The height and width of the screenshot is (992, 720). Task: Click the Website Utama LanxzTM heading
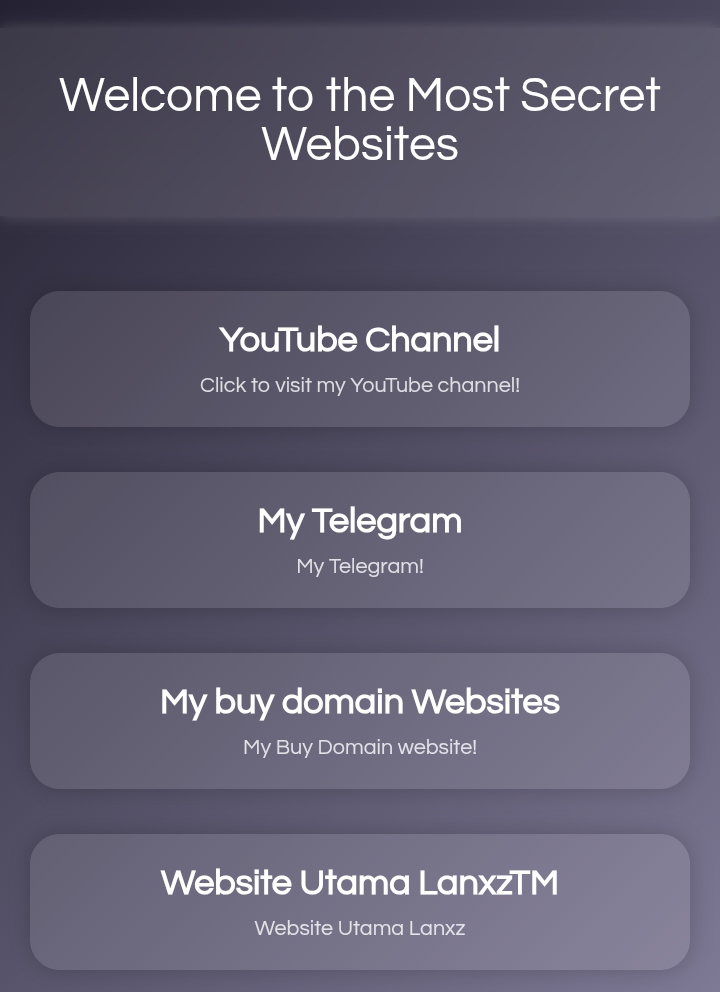pyautogui.click(x=360, y=883)
